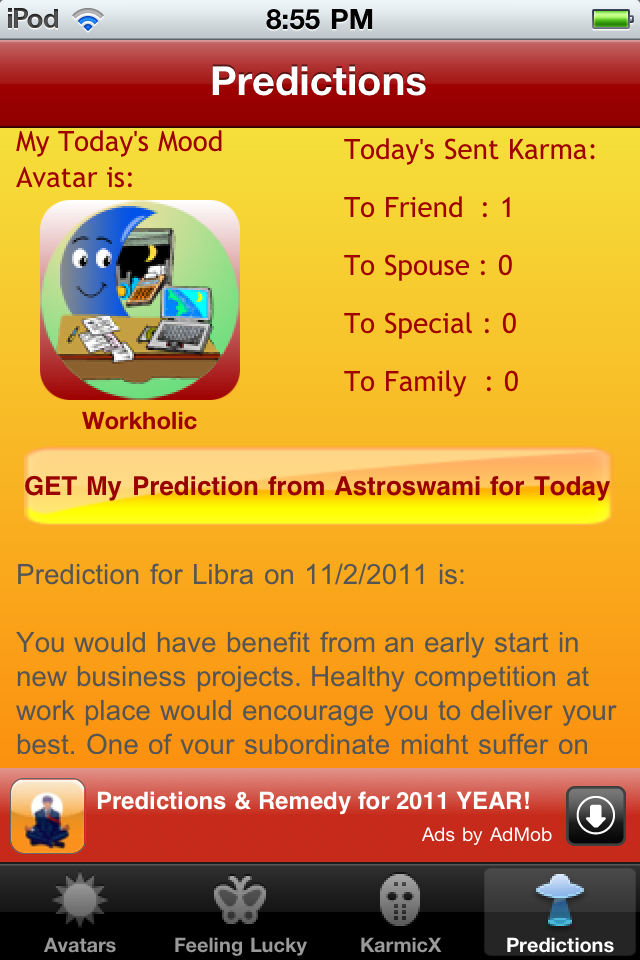
Task: Tap the Workholic mood avatar
Action: (140, 300)
